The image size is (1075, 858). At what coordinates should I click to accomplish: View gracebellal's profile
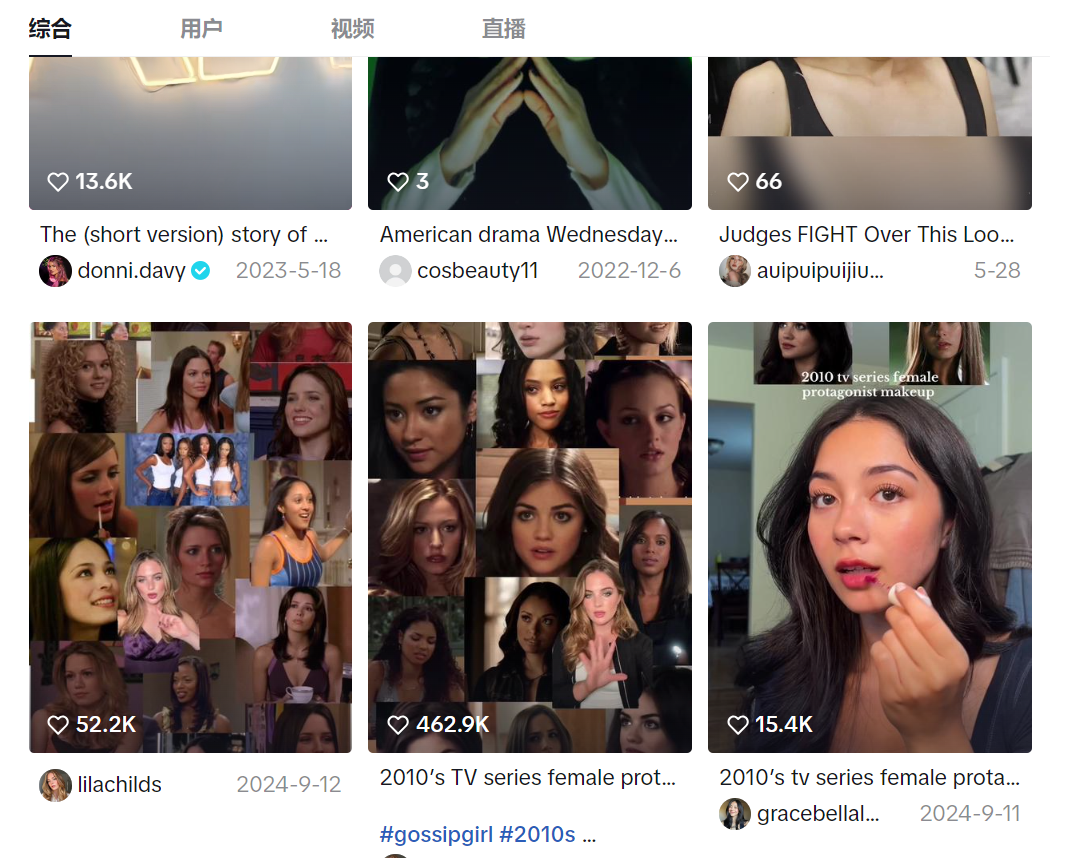tap(817, 814)
